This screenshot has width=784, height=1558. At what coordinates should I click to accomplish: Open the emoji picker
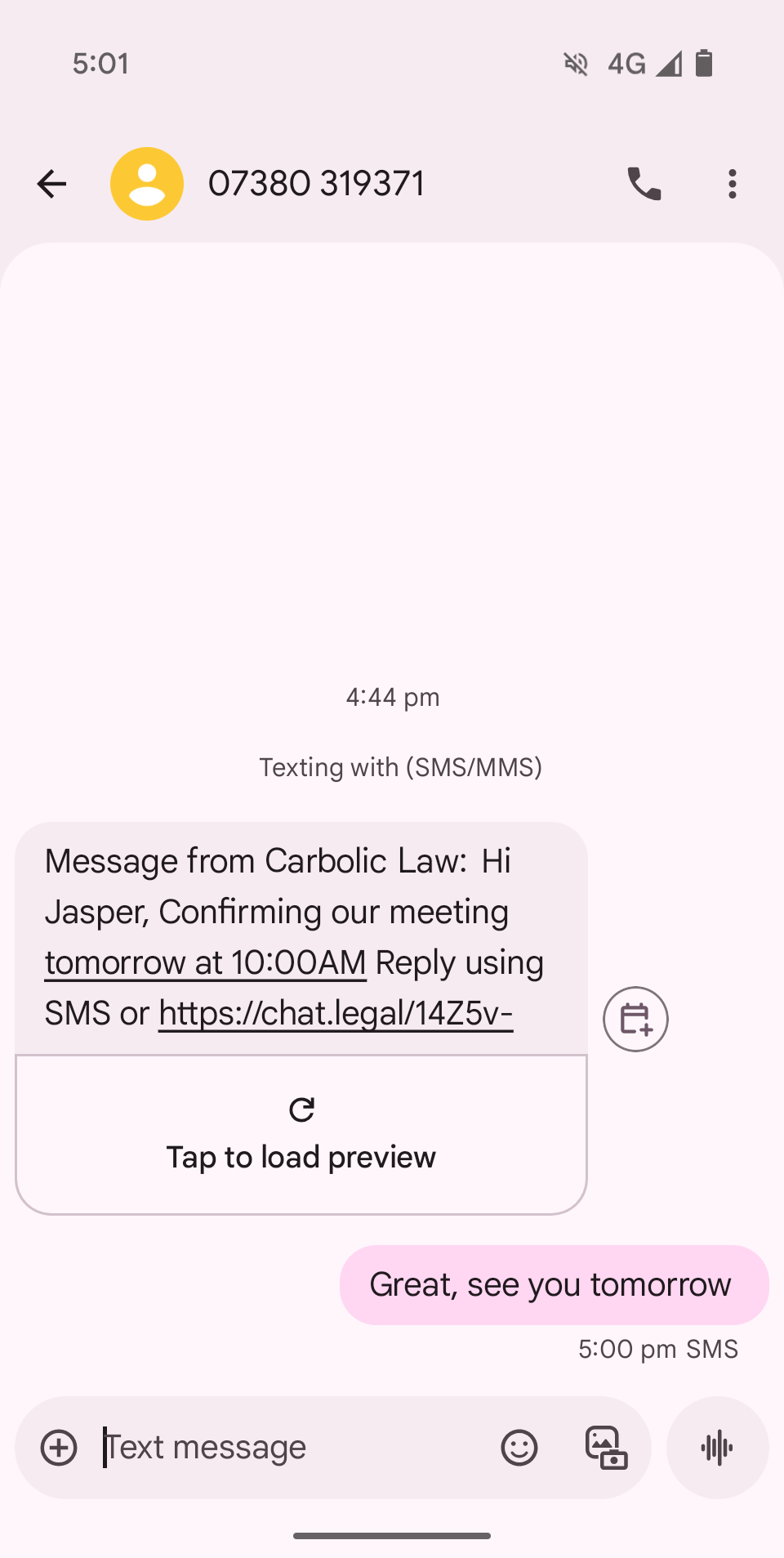point(519,1448)
